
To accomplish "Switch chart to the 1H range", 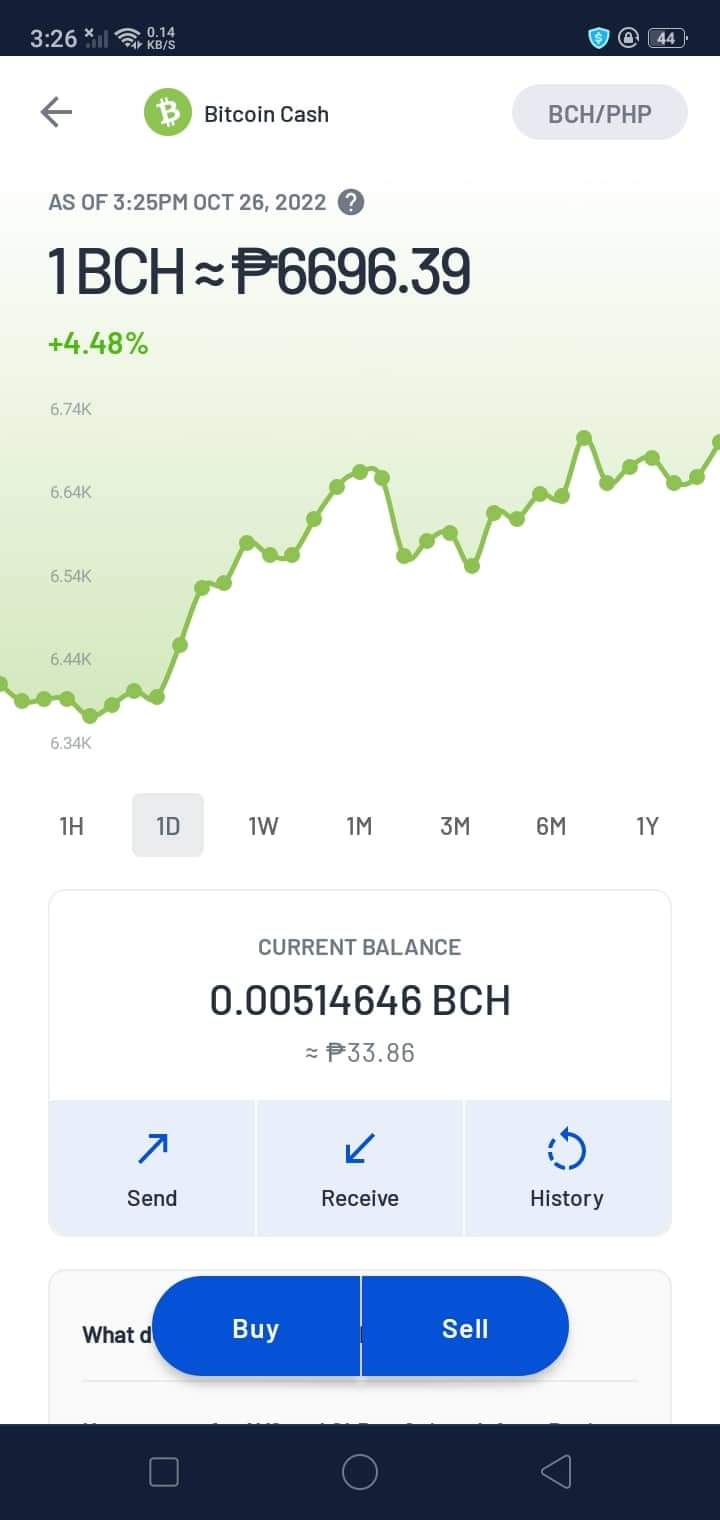I will pos(71,826).
